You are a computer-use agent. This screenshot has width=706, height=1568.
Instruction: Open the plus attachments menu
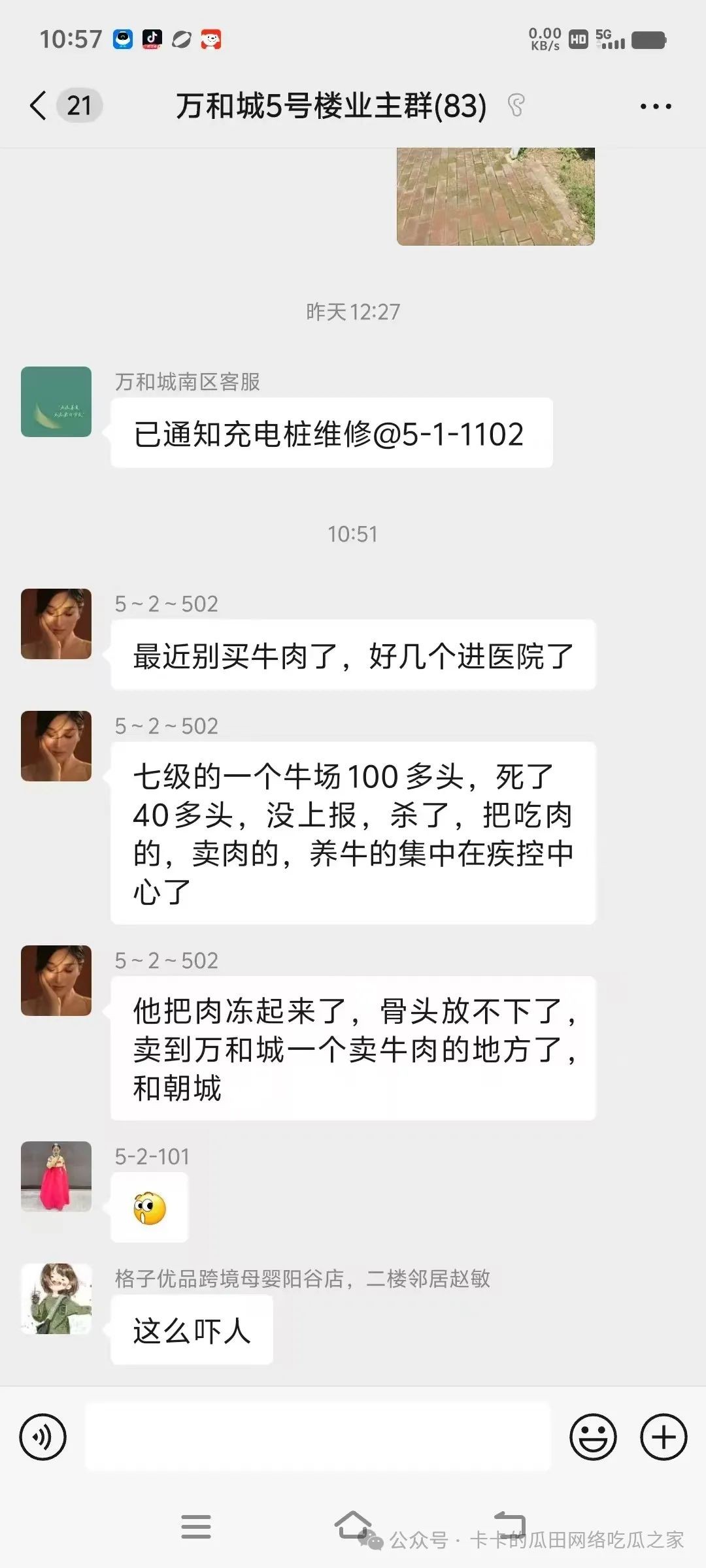click(664, 1437)
